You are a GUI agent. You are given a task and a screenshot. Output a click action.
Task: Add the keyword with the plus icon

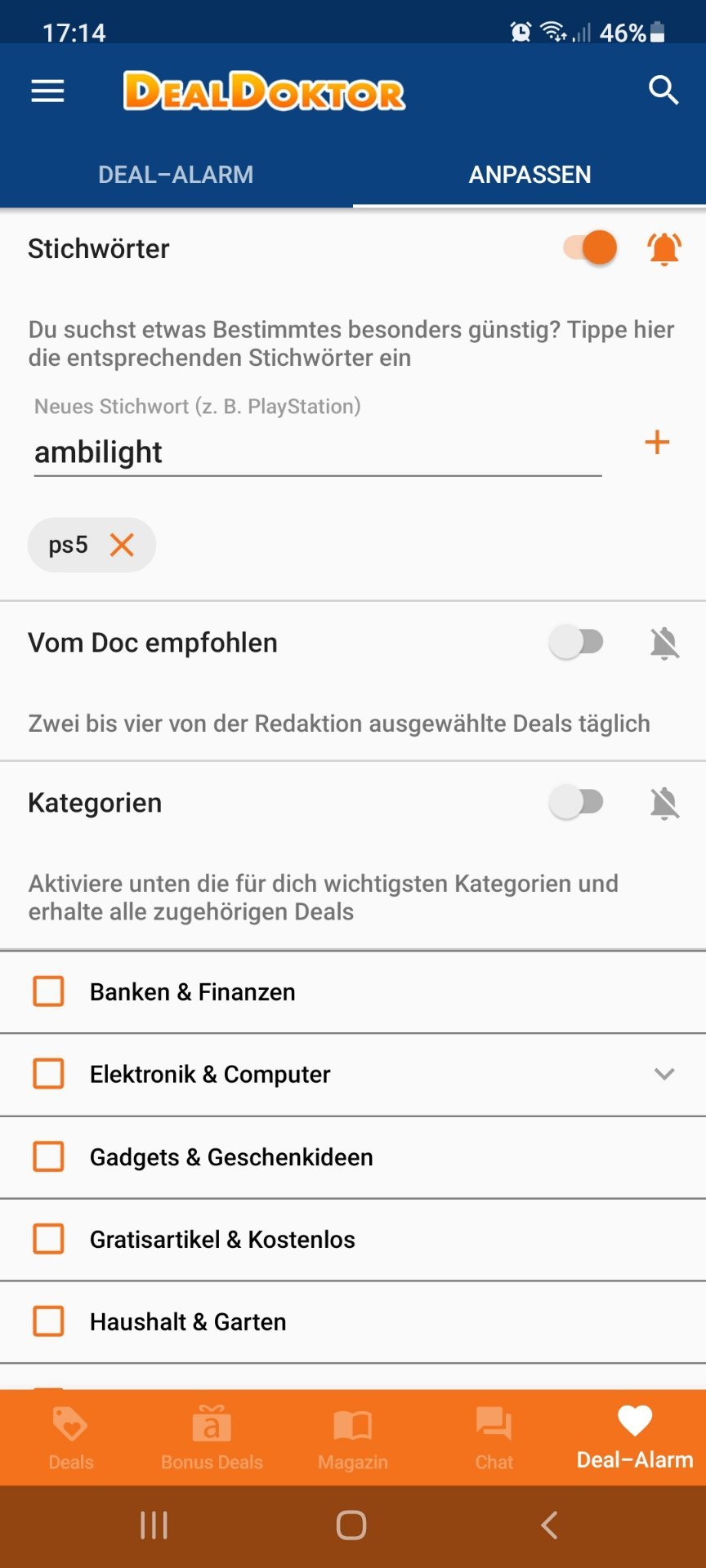[657, 443]
